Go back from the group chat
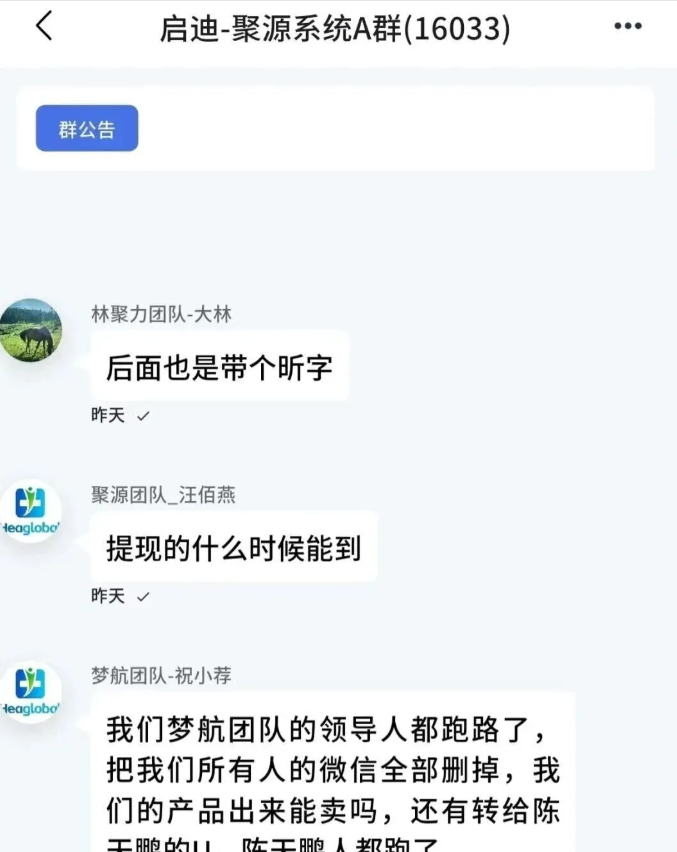Viewport: 677px width, 852px height. (43, 27)
